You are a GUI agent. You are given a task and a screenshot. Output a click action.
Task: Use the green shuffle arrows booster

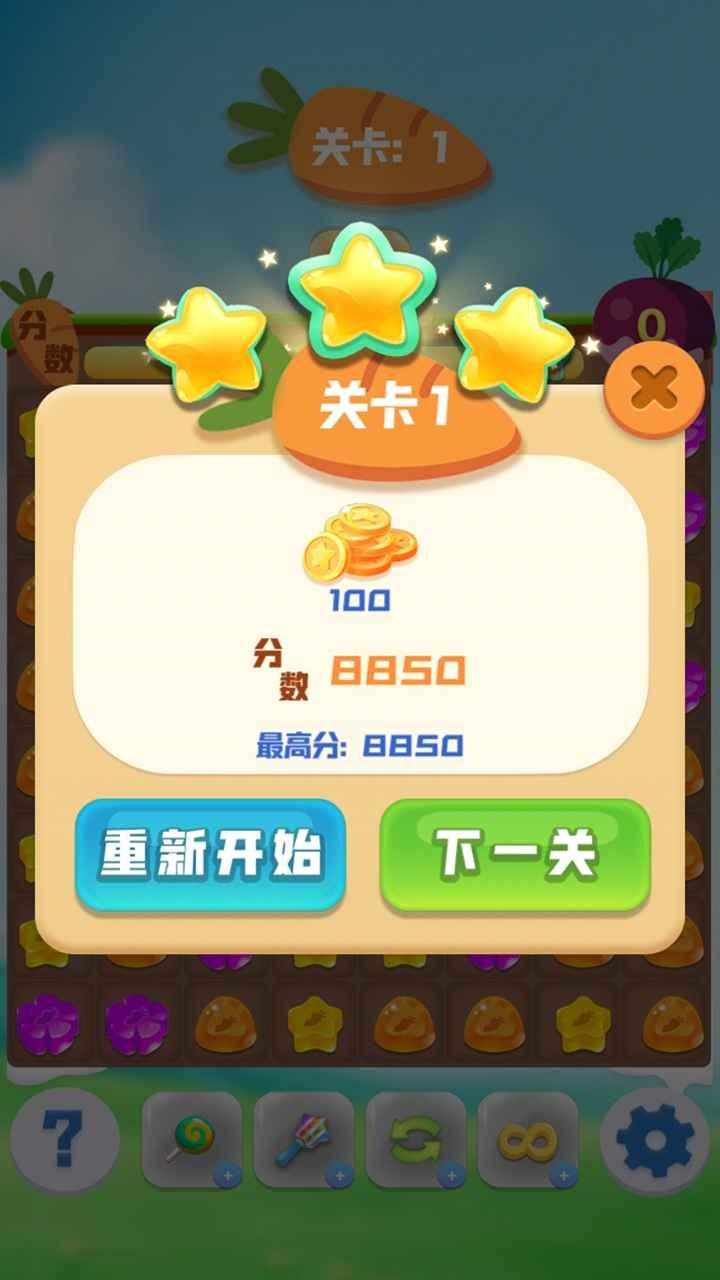coord(416,1140)
